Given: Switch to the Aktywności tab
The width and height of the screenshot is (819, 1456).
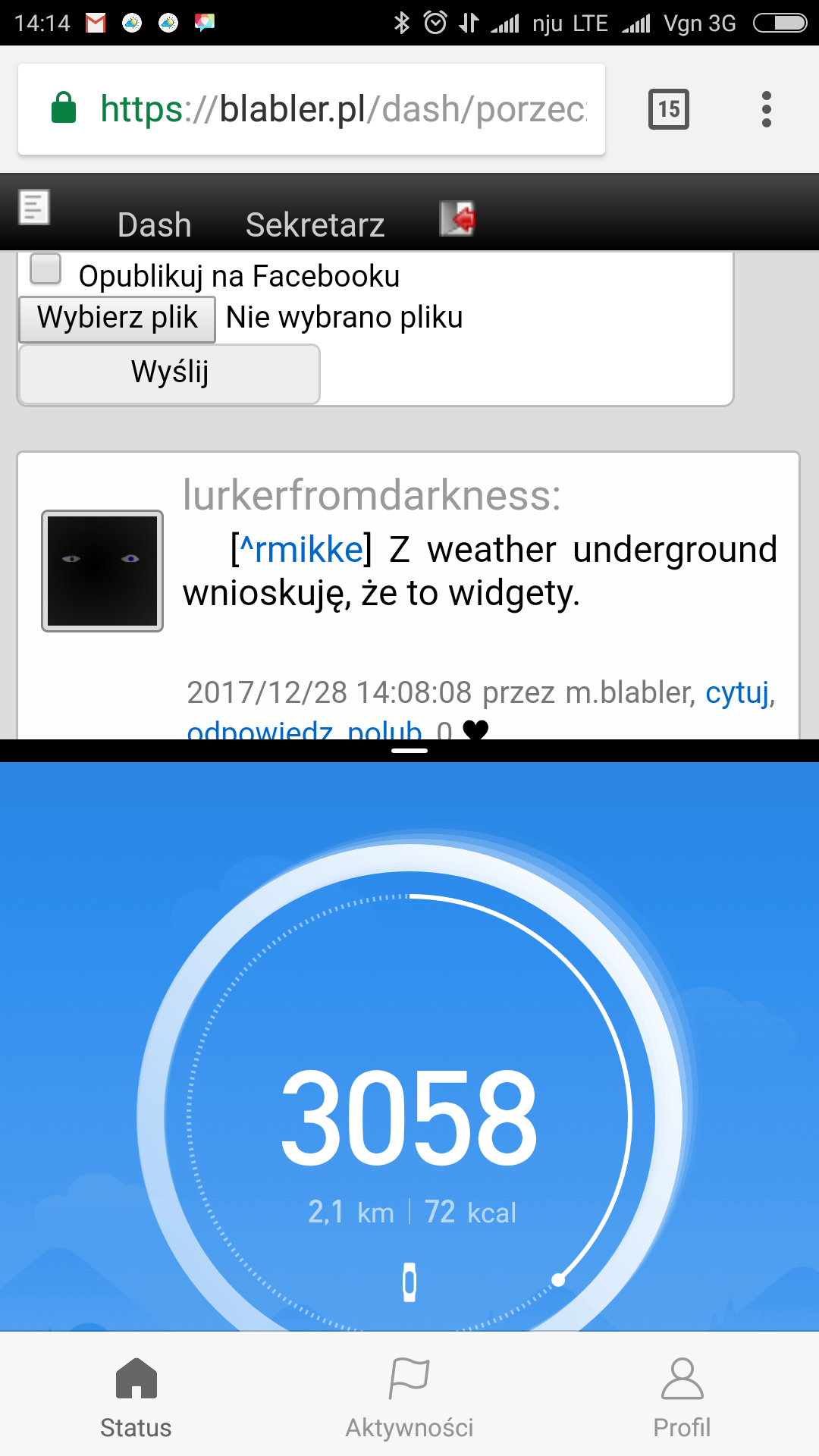Looking at the screenshot, I should click(x=409, y=1397).
